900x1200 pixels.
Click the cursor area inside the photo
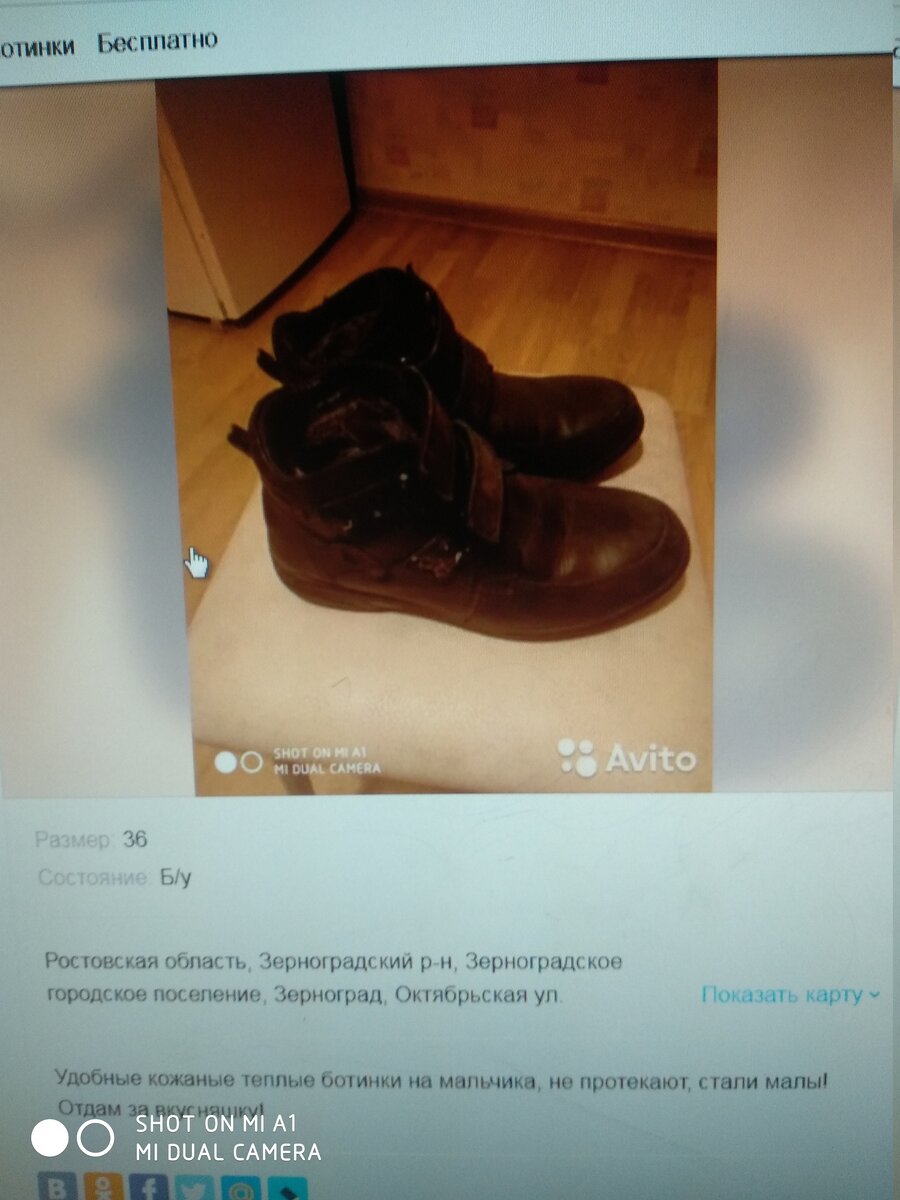[196, 562]
